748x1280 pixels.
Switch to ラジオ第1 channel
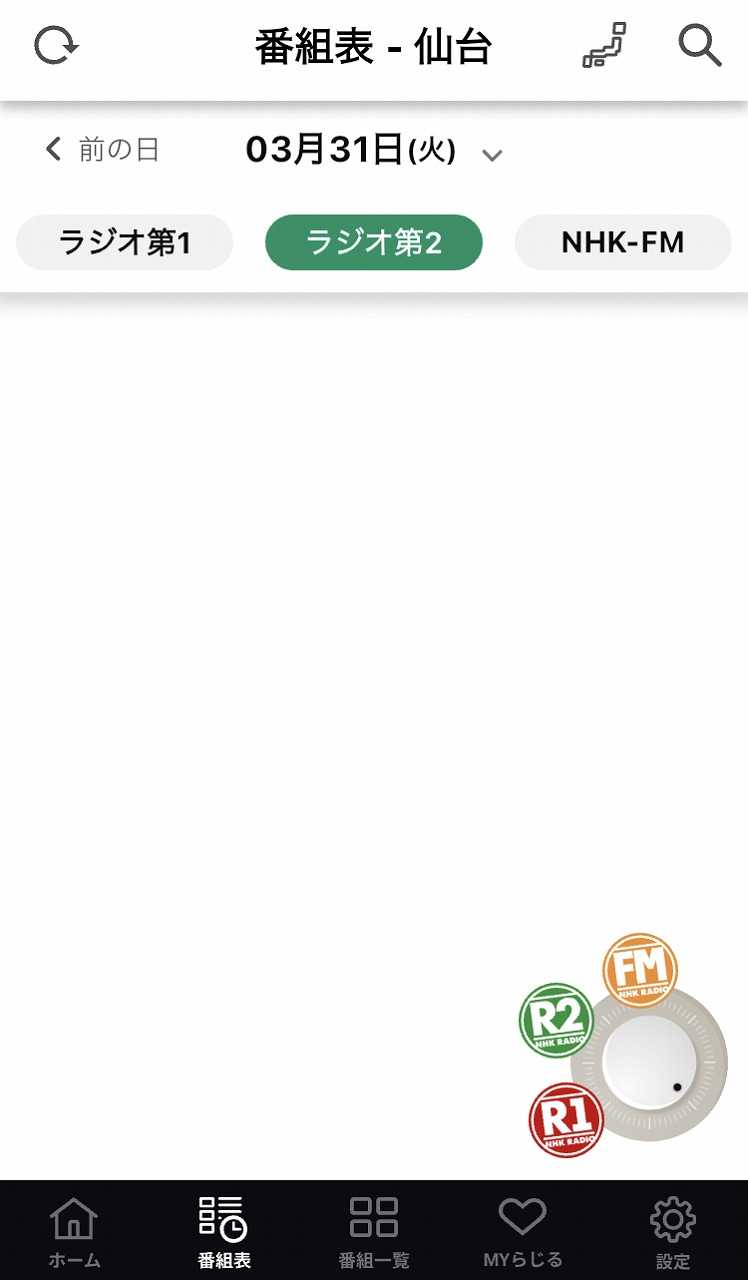click(x=125, y=243)
